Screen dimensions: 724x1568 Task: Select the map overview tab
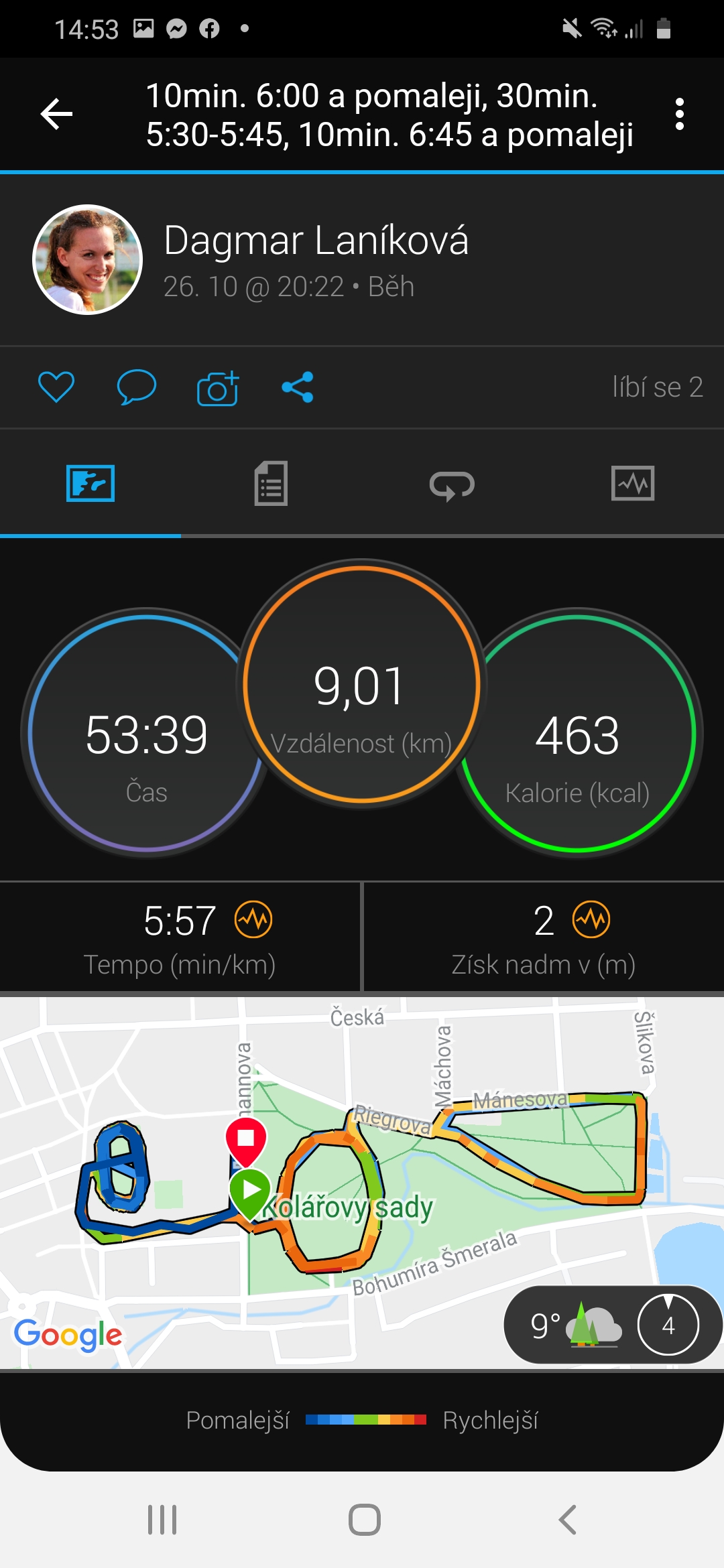coord(90,483)
